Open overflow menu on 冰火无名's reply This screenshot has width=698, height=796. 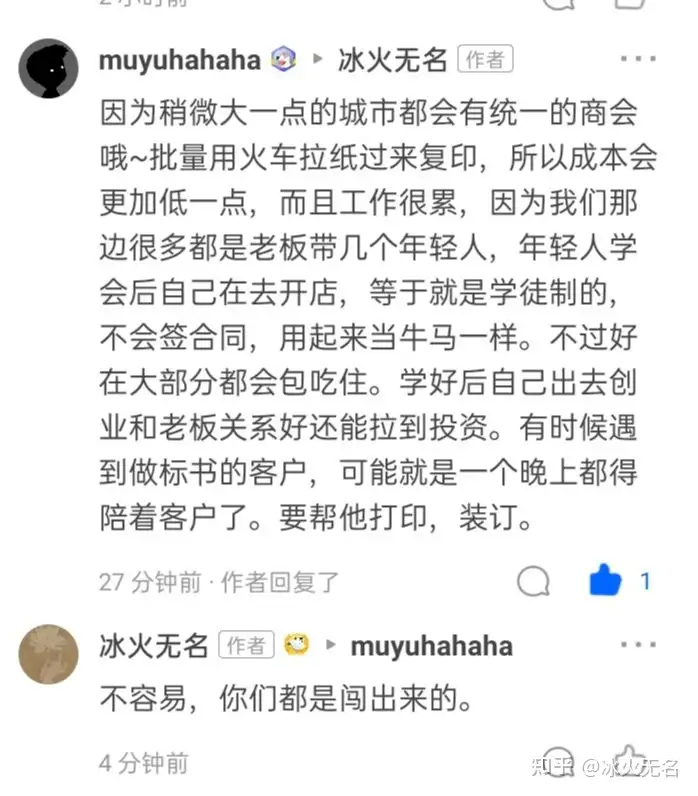[637, 645]
